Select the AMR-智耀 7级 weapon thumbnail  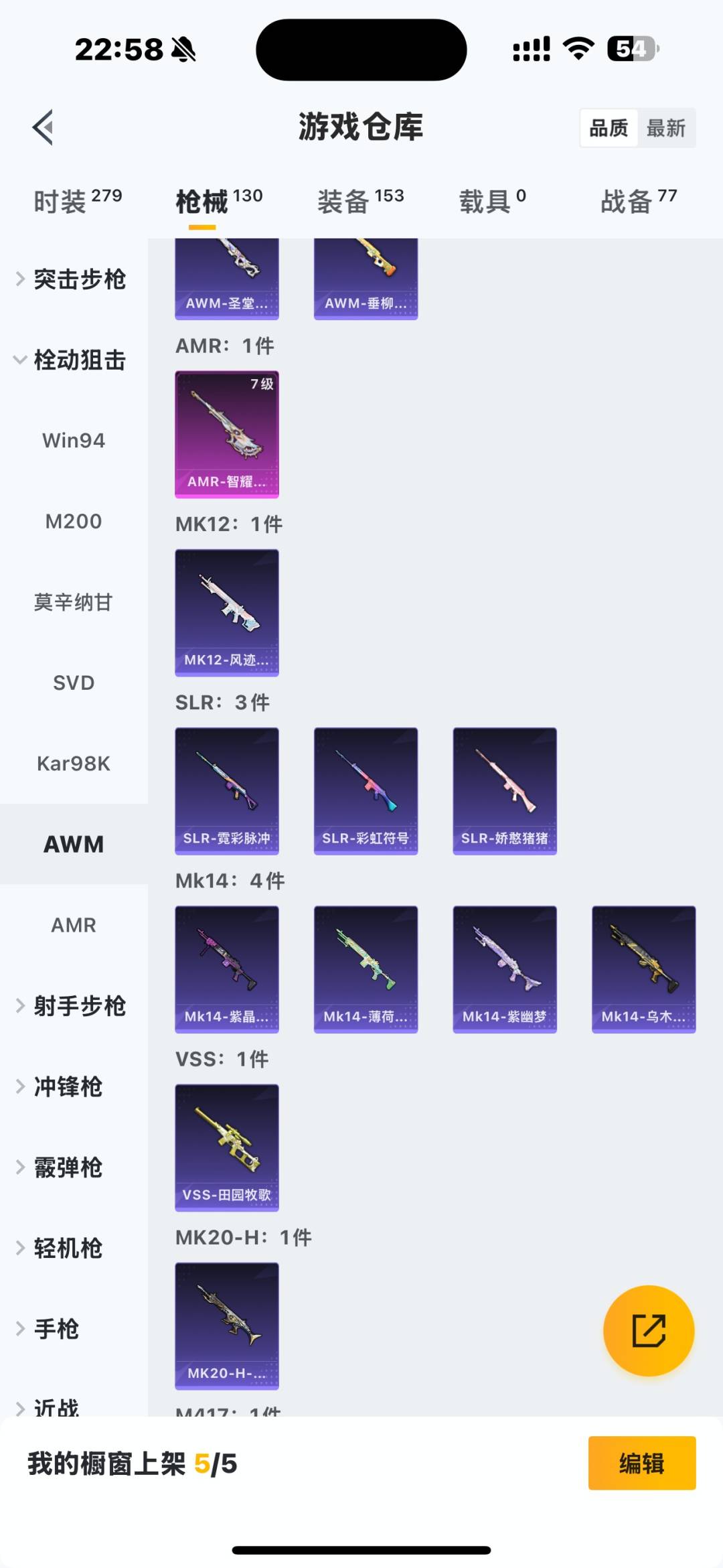point(226,435)
